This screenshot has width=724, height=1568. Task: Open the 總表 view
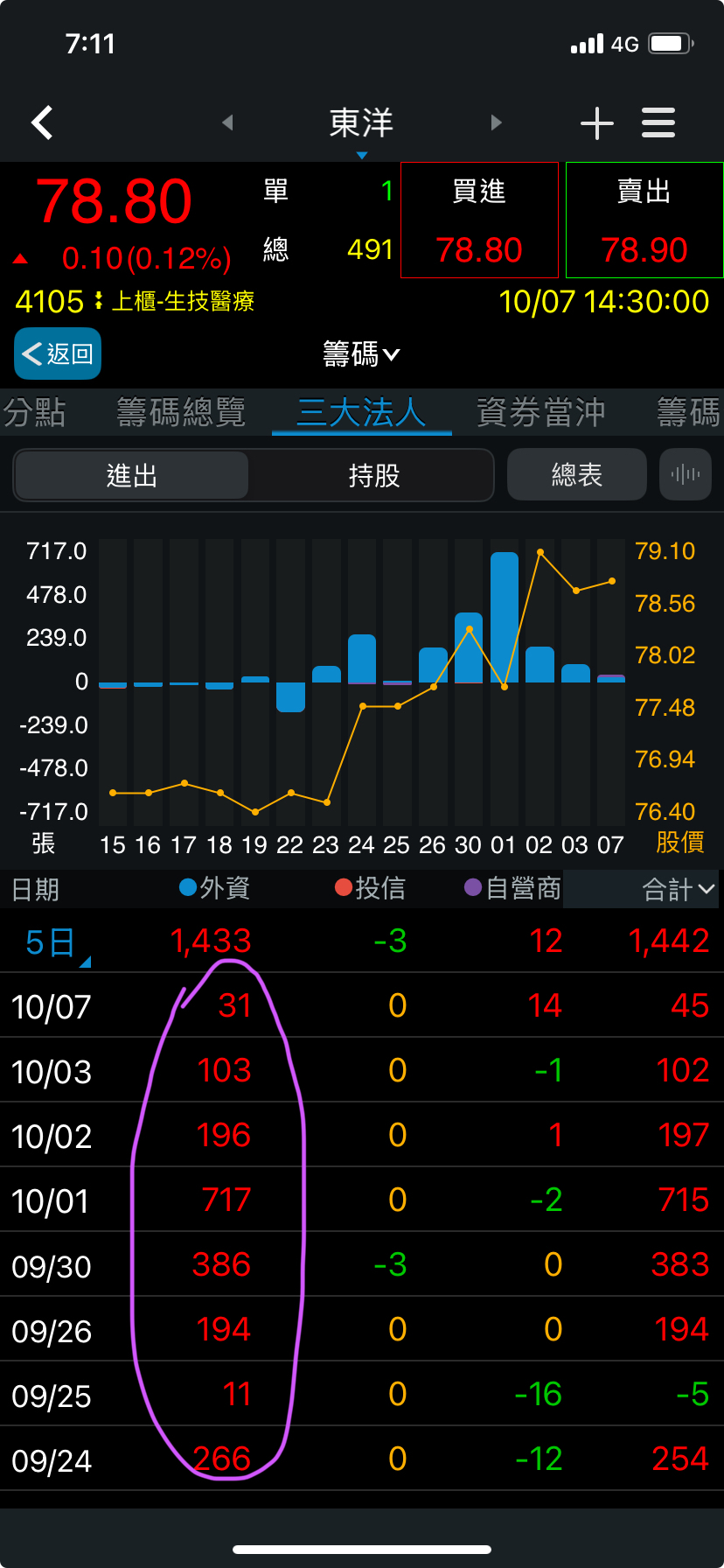[577, 475]
